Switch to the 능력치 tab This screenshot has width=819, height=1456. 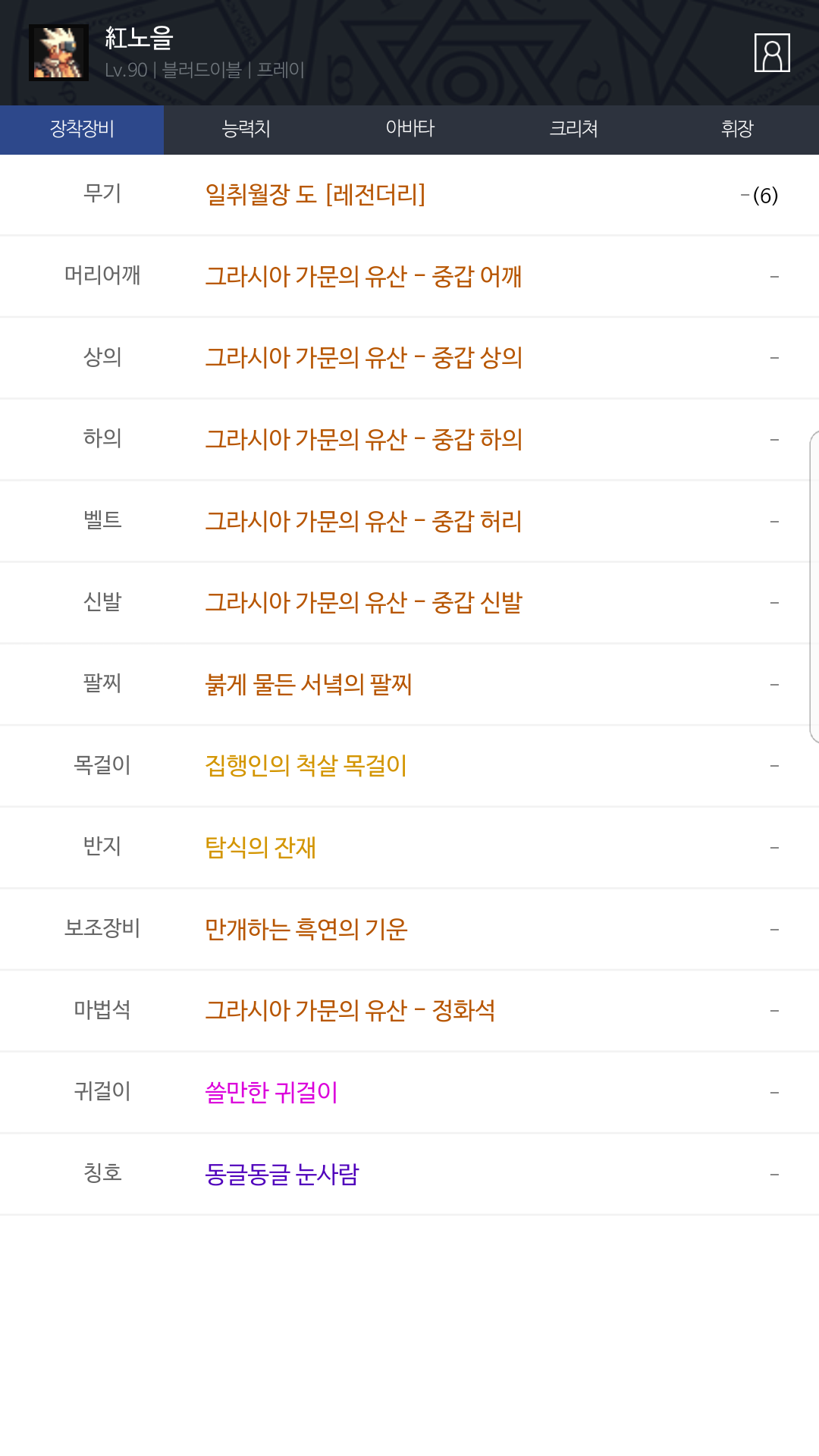point(246,129)
